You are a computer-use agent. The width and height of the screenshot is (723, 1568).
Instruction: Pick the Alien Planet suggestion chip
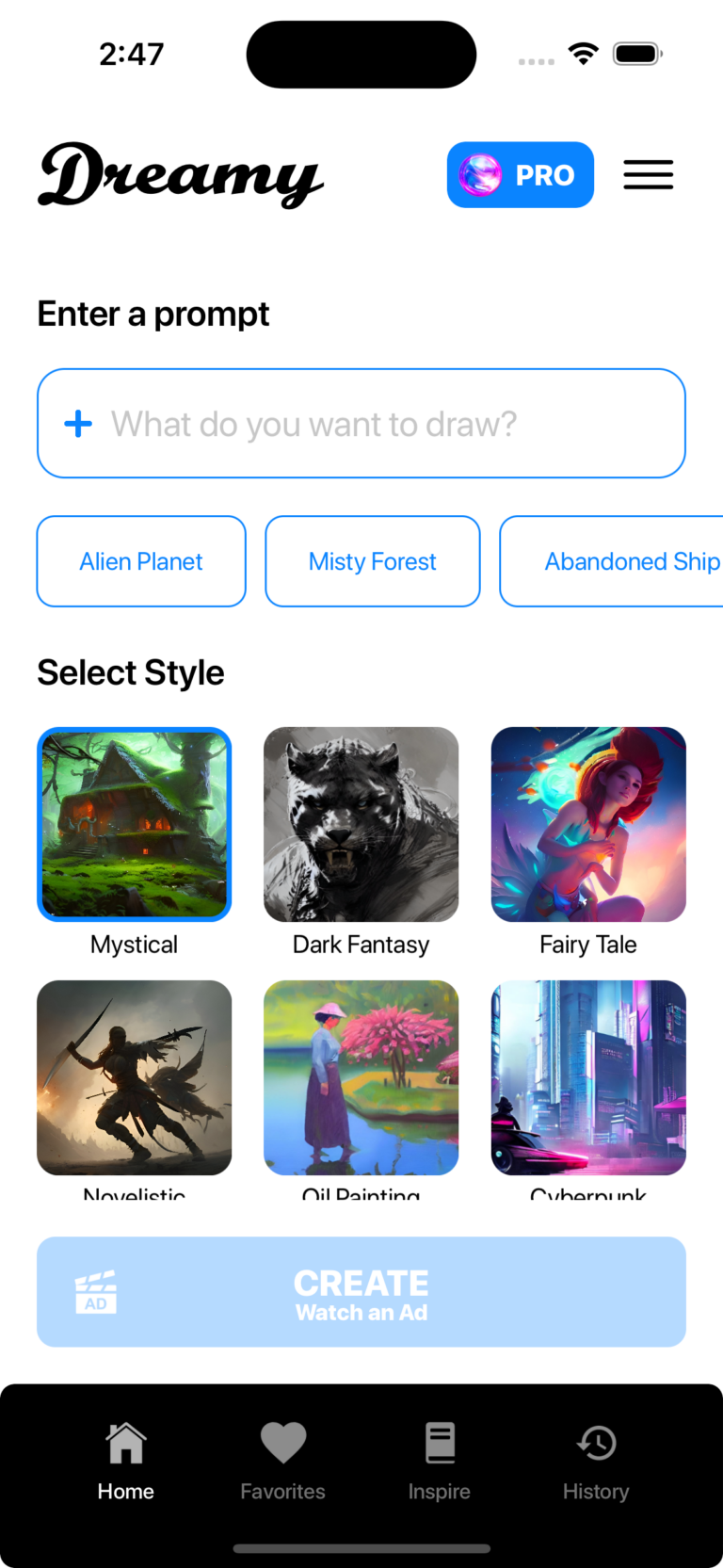click(141, 561)
